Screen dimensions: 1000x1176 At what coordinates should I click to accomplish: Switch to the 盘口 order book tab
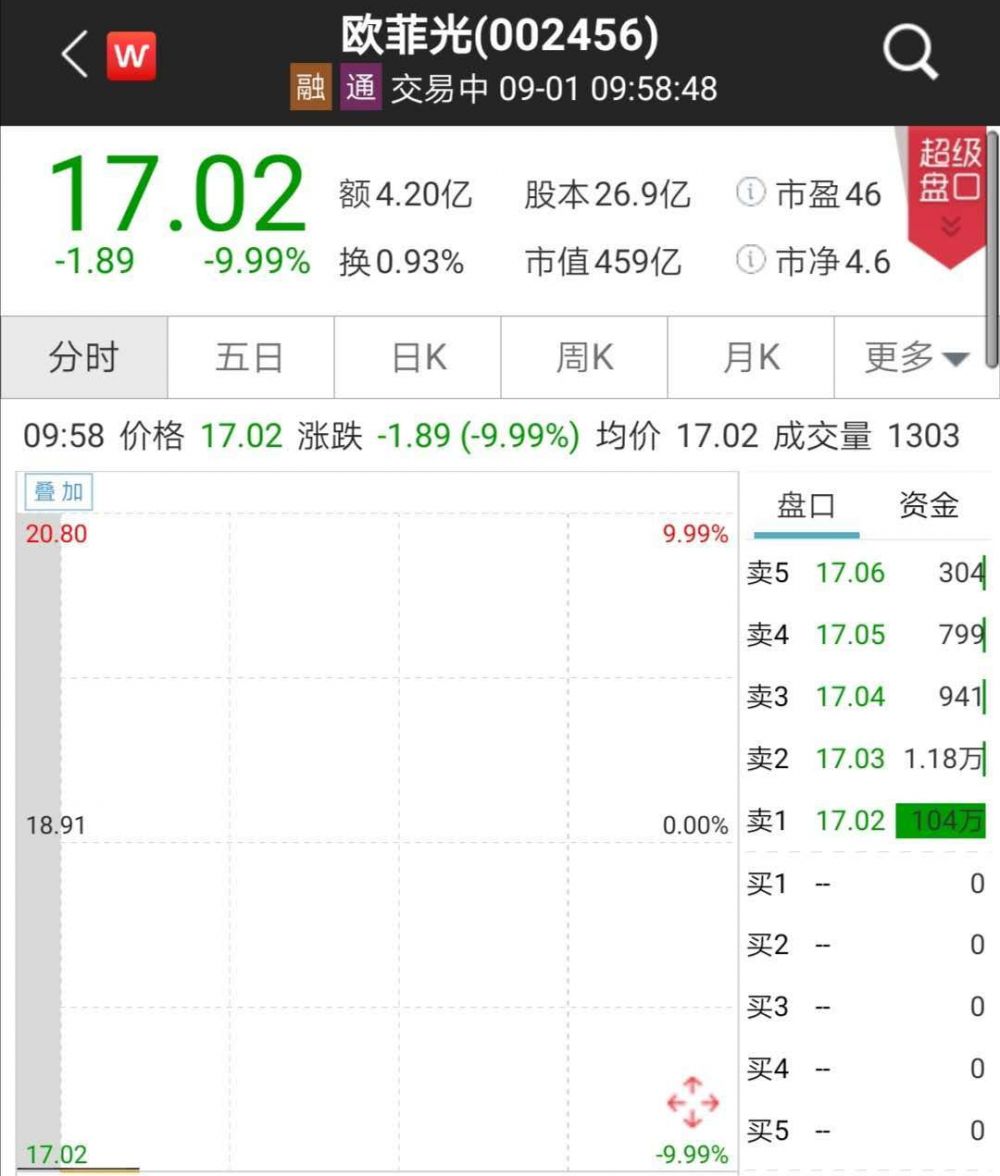(x=805, y=506)
